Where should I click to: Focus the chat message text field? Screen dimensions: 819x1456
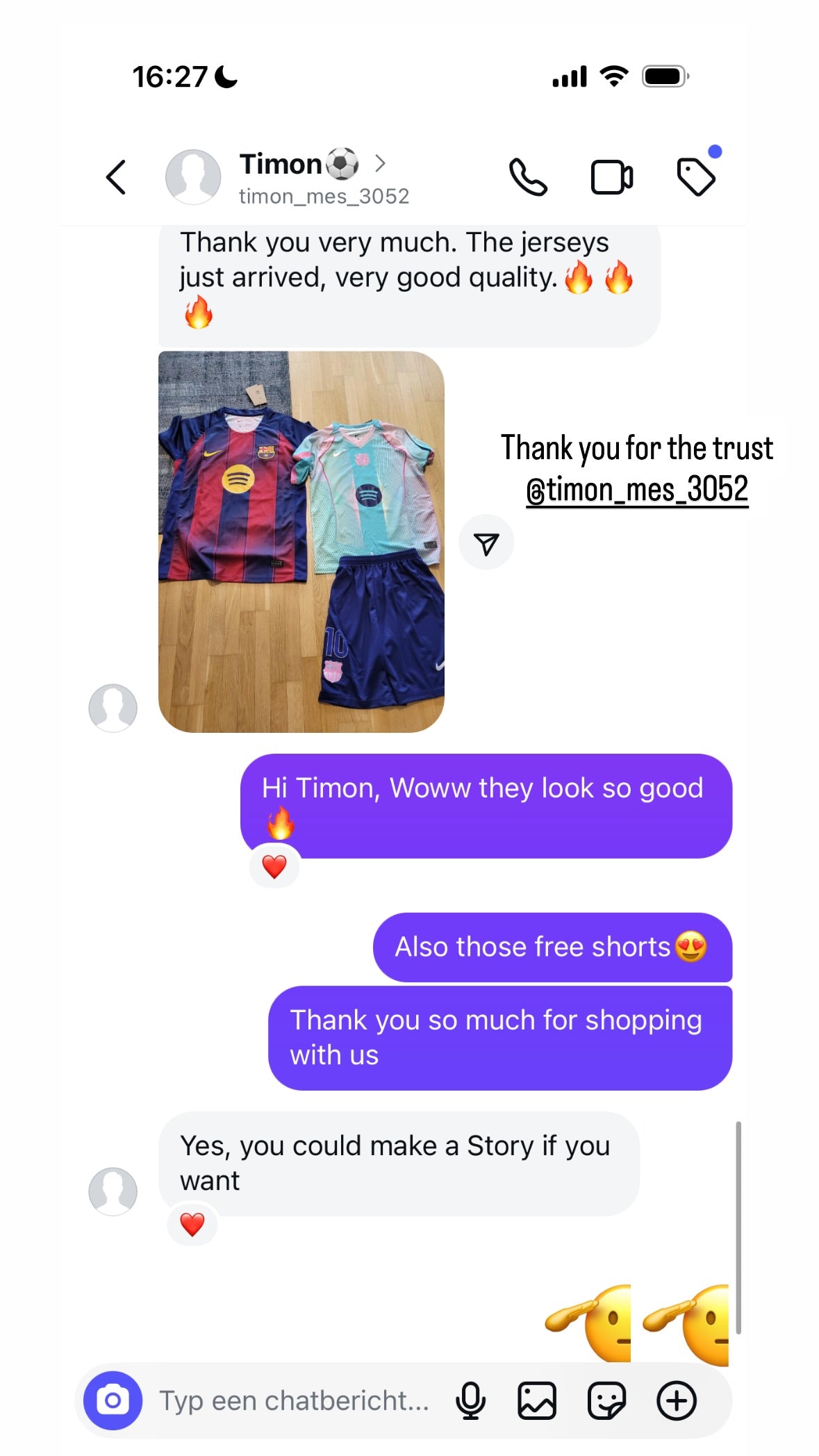(x=295, y=1400)
